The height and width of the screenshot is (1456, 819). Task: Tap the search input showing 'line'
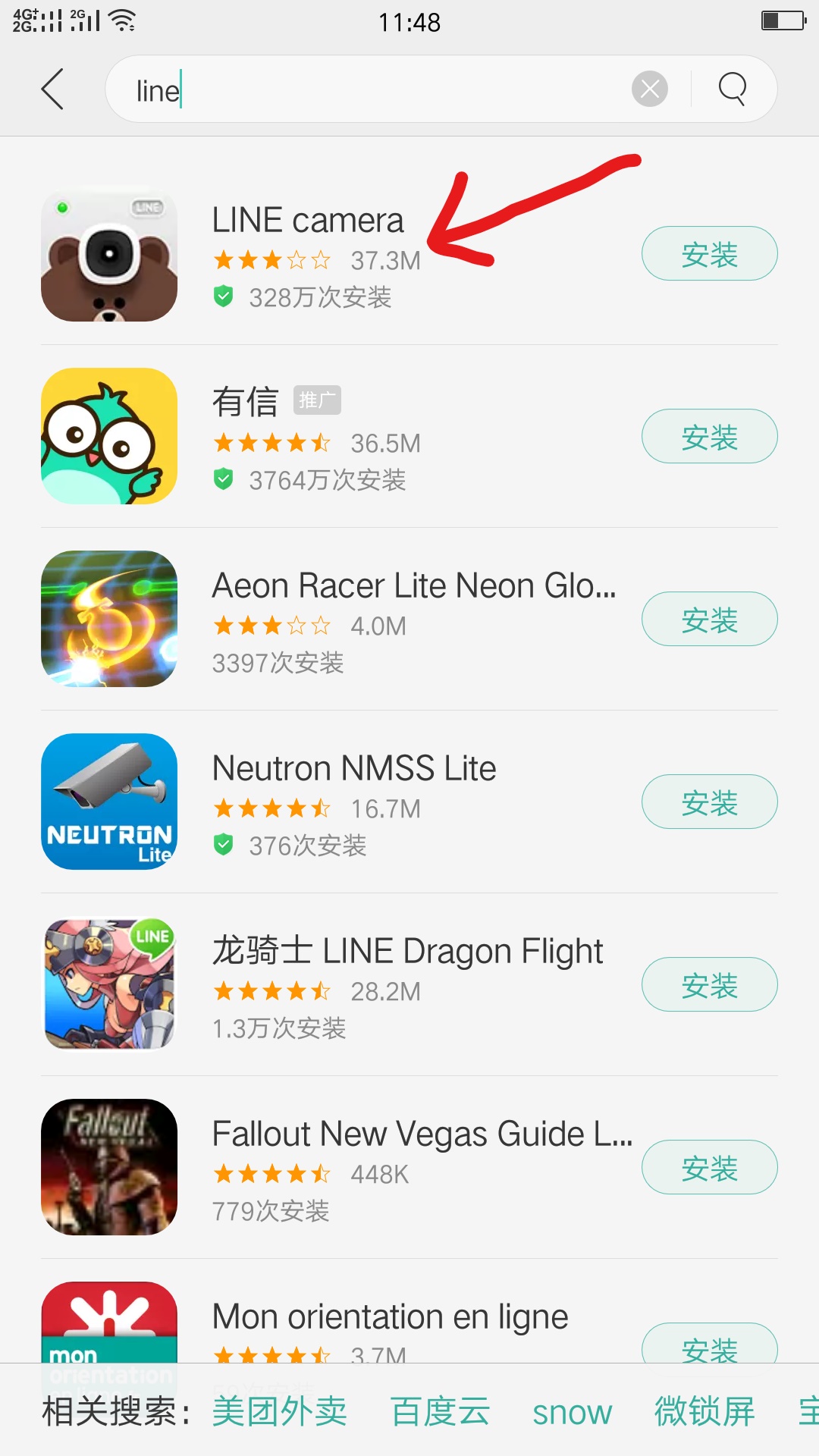coord(341,89)
